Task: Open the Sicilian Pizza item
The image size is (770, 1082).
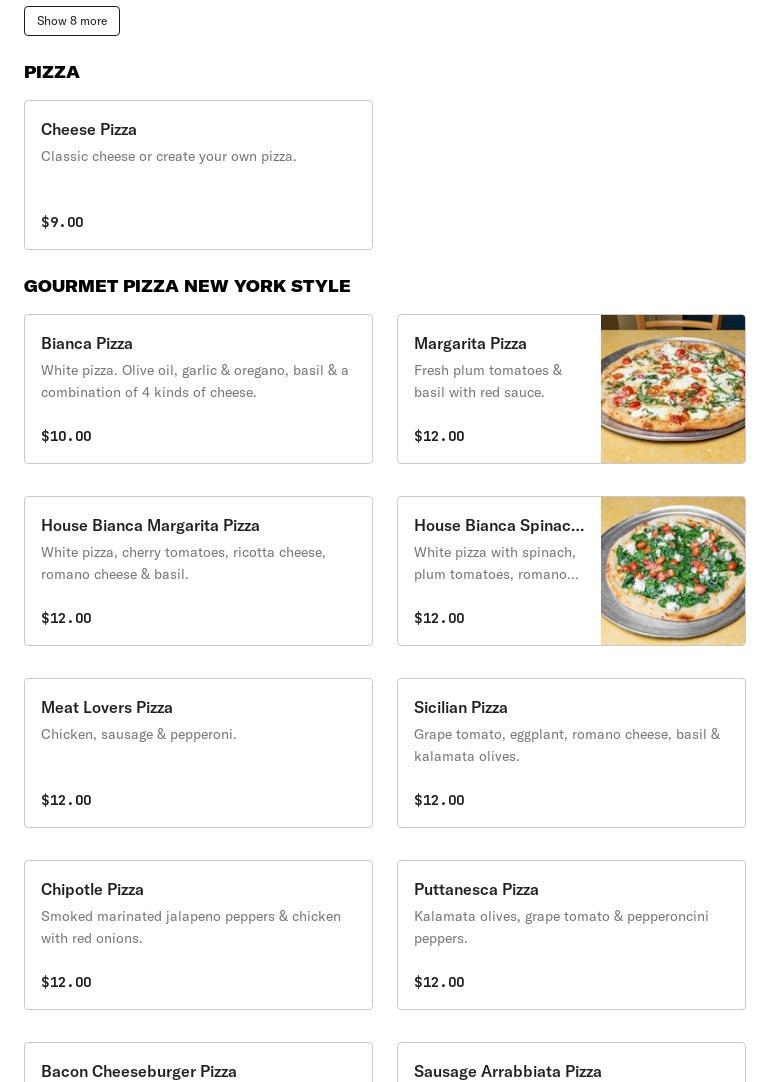Action: coord(571,753)
